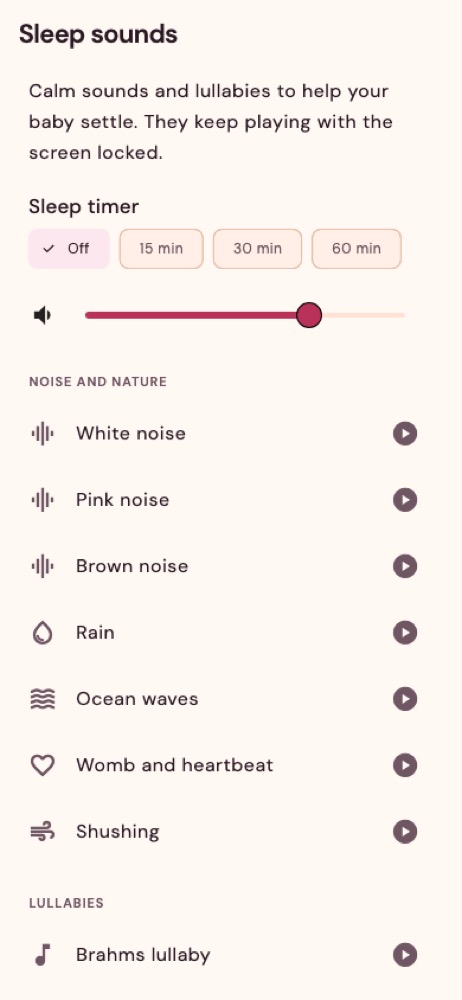Start the Pink noise sound

(x=405, y=500)
